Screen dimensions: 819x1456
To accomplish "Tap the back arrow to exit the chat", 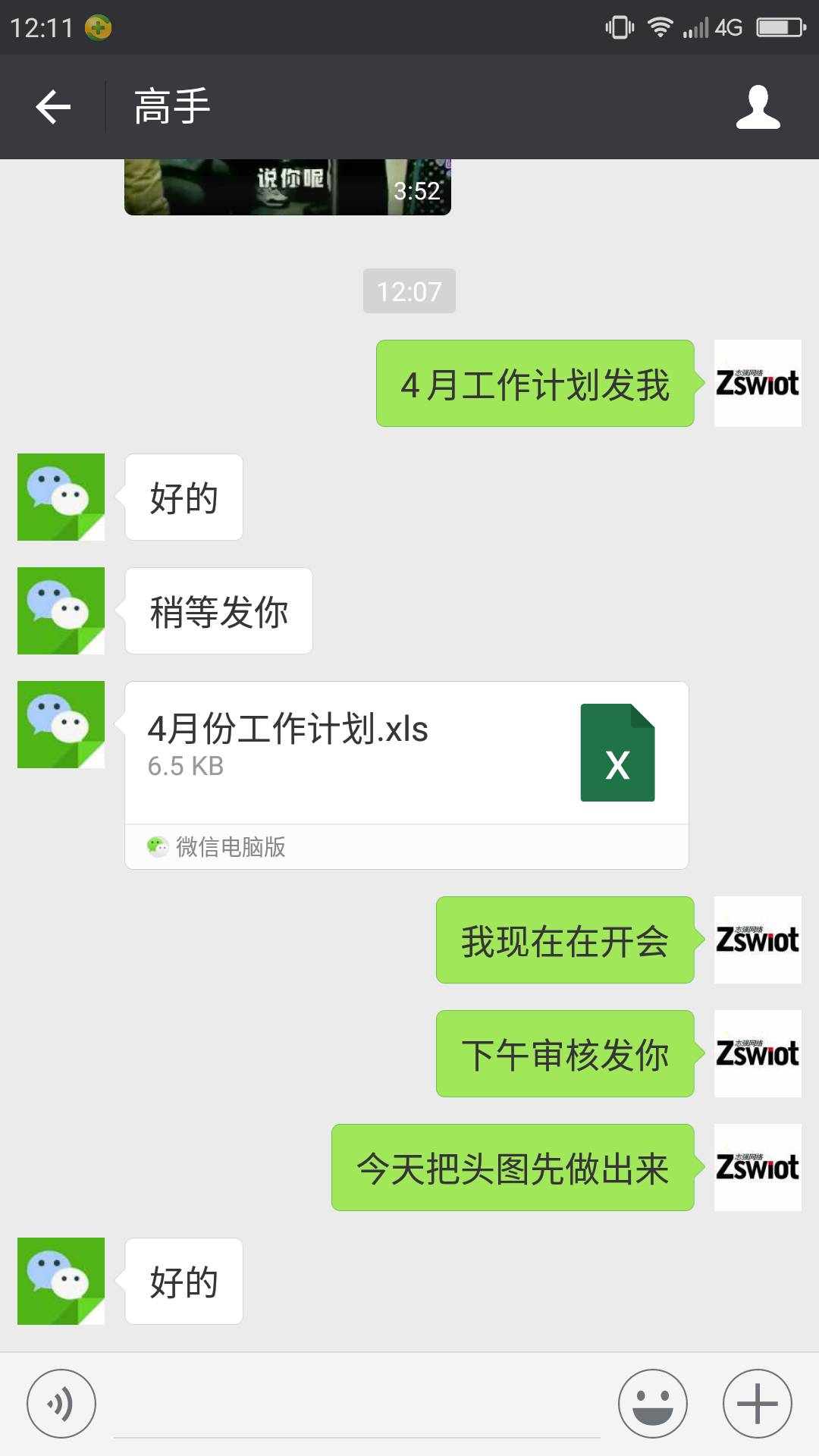I will pyautogui.click(x=52, y=107).
